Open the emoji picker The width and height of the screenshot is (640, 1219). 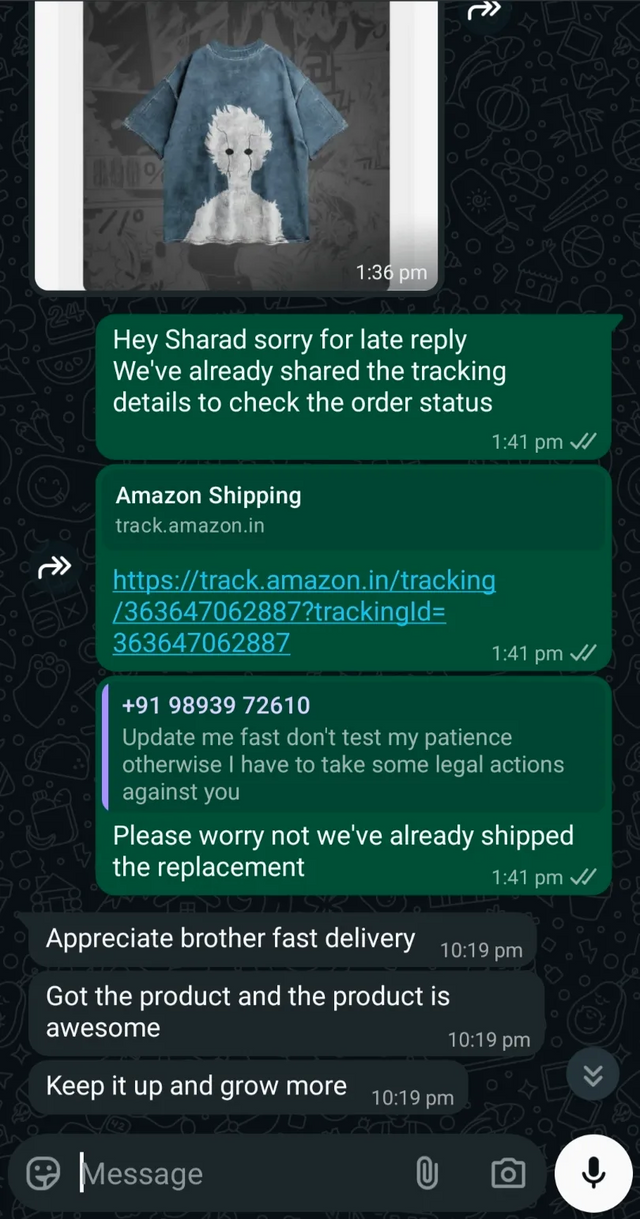(x=43, y=1173)
